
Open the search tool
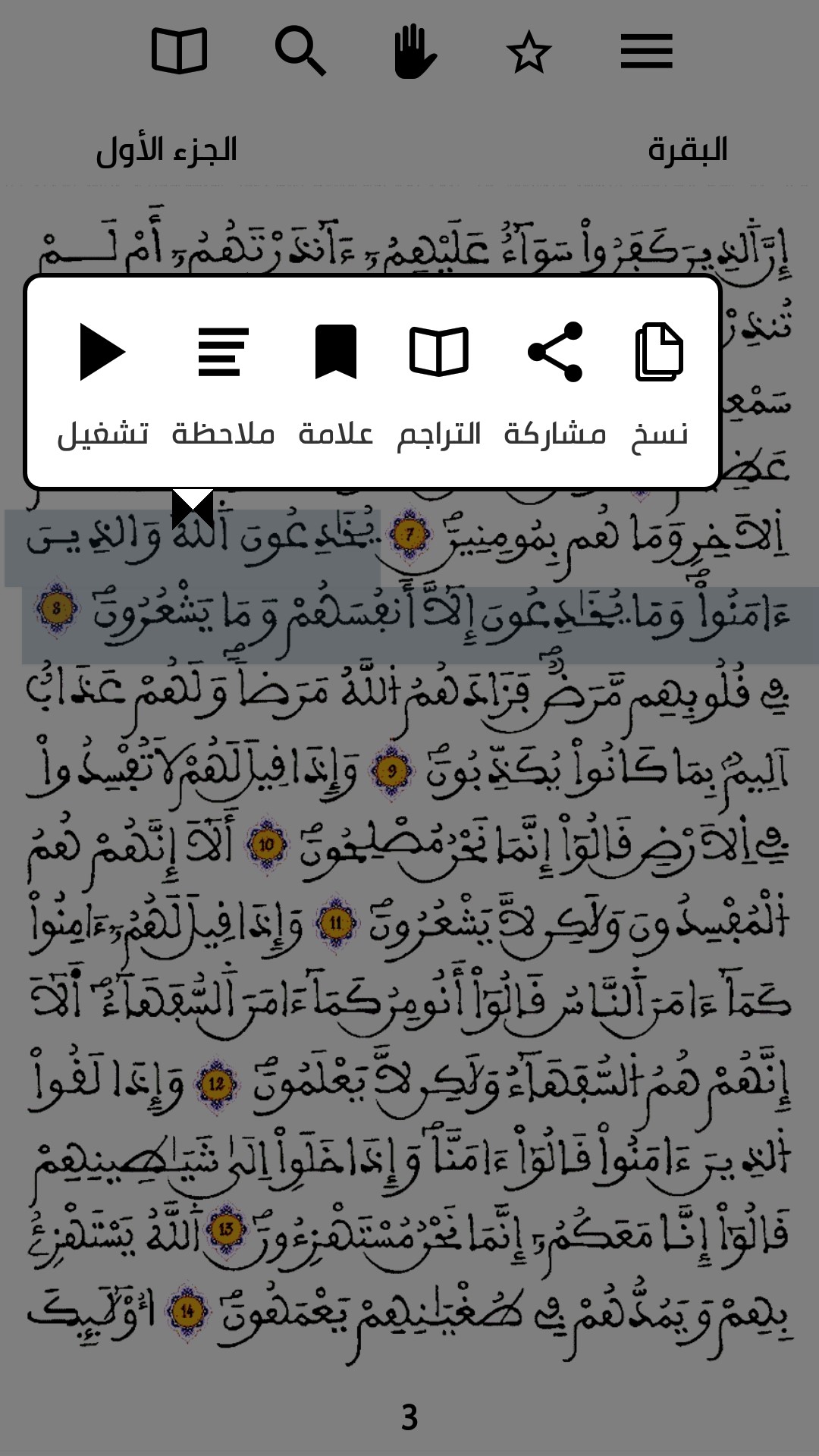pyautogui.click(x=300, y=52)
